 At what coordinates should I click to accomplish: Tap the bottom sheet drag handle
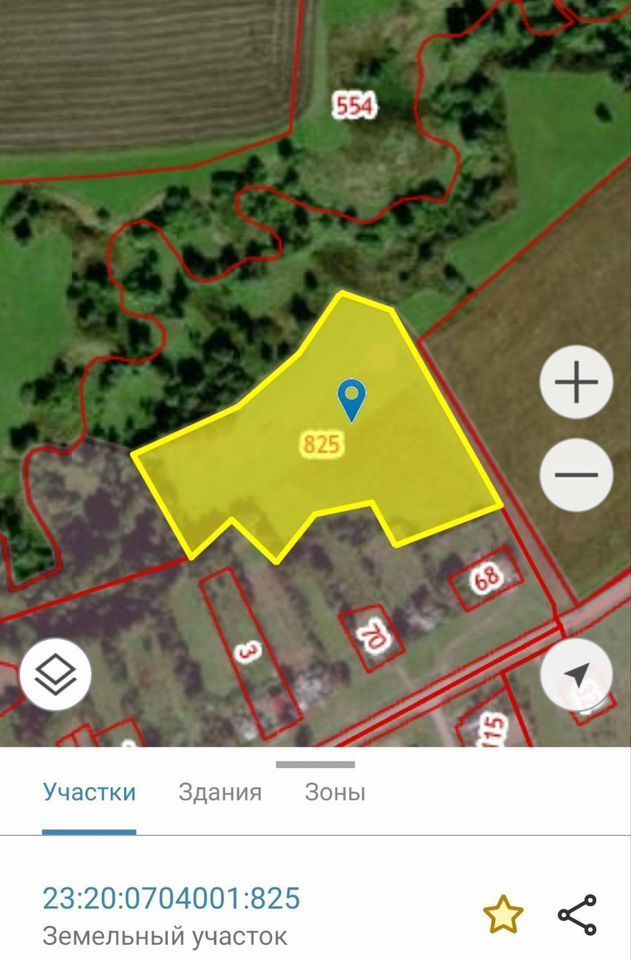point(315,765)
